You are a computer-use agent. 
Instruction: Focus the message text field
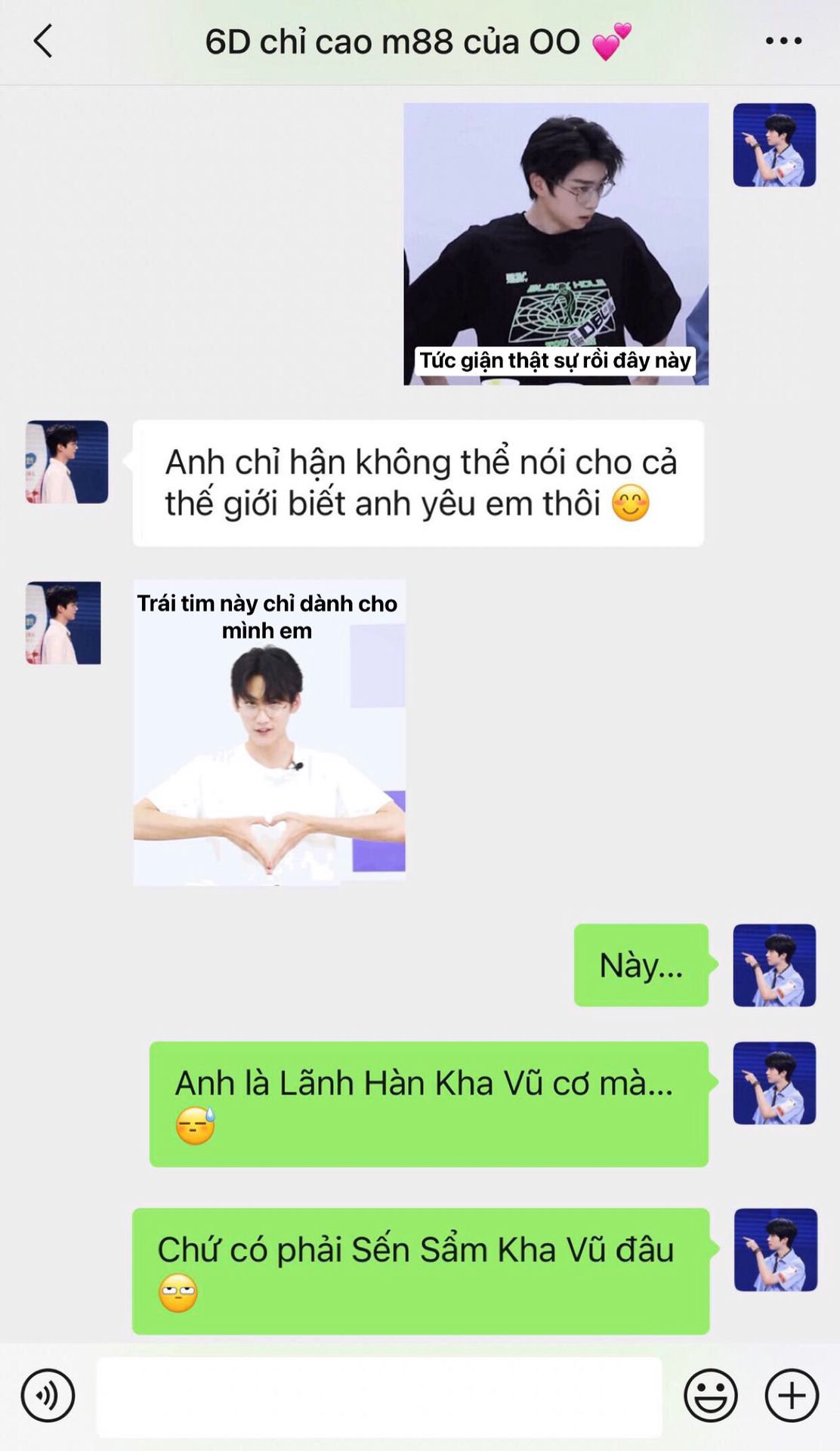[x=379, y=1397]
